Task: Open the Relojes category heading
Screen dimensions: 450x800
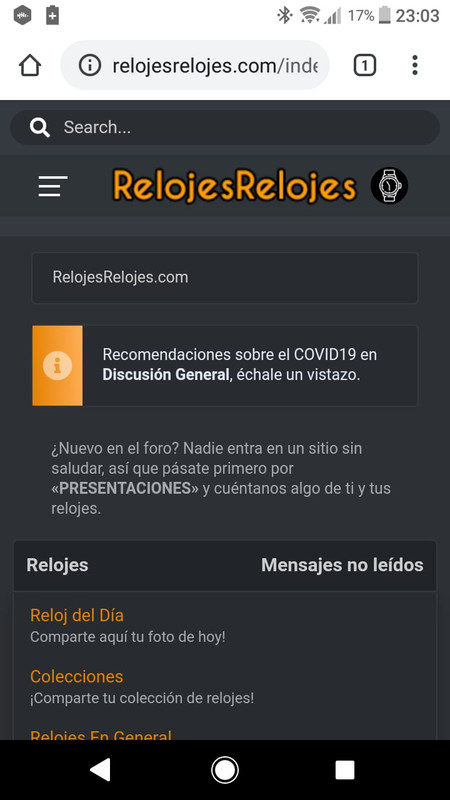Action: click(x=57, y=565)
